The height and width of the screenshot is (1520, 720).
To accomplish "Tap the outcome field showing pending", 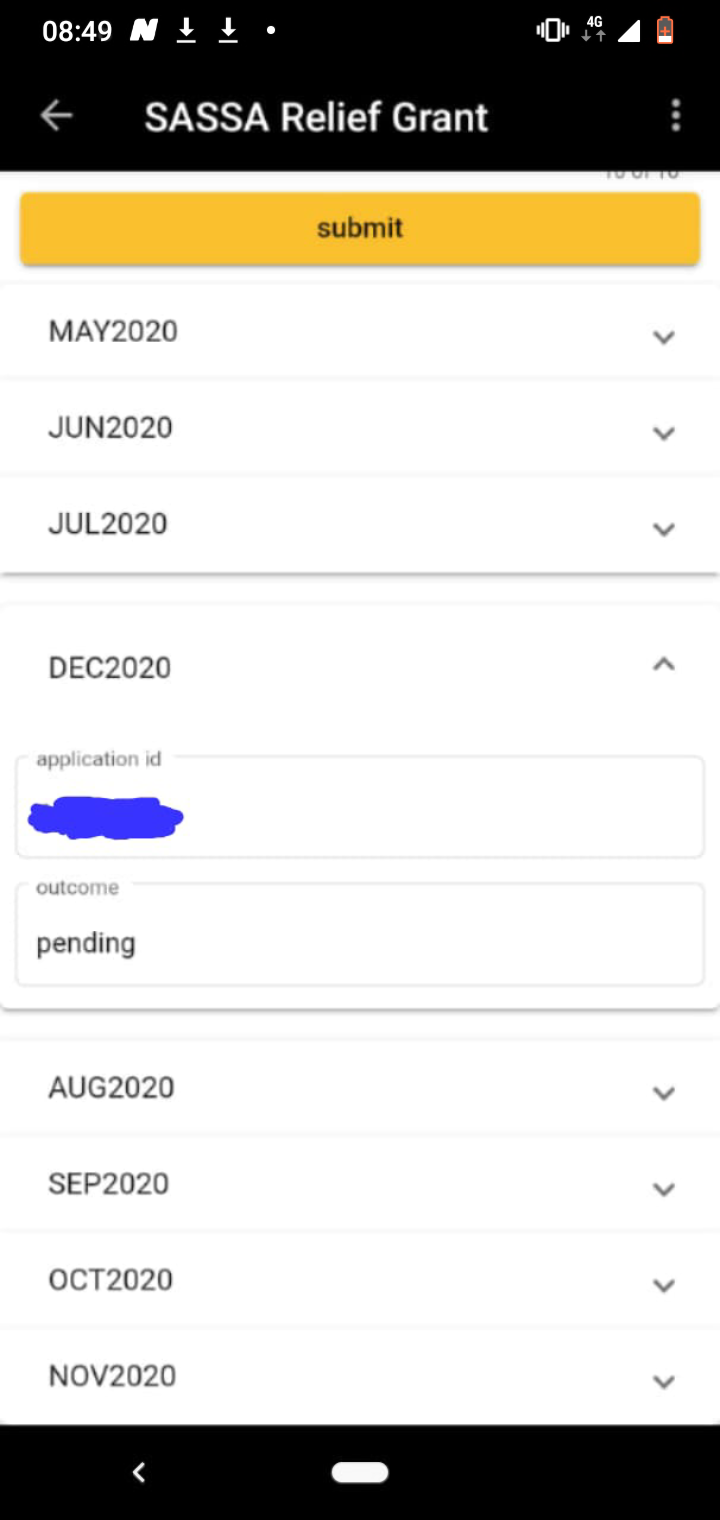I will (360, 936).
